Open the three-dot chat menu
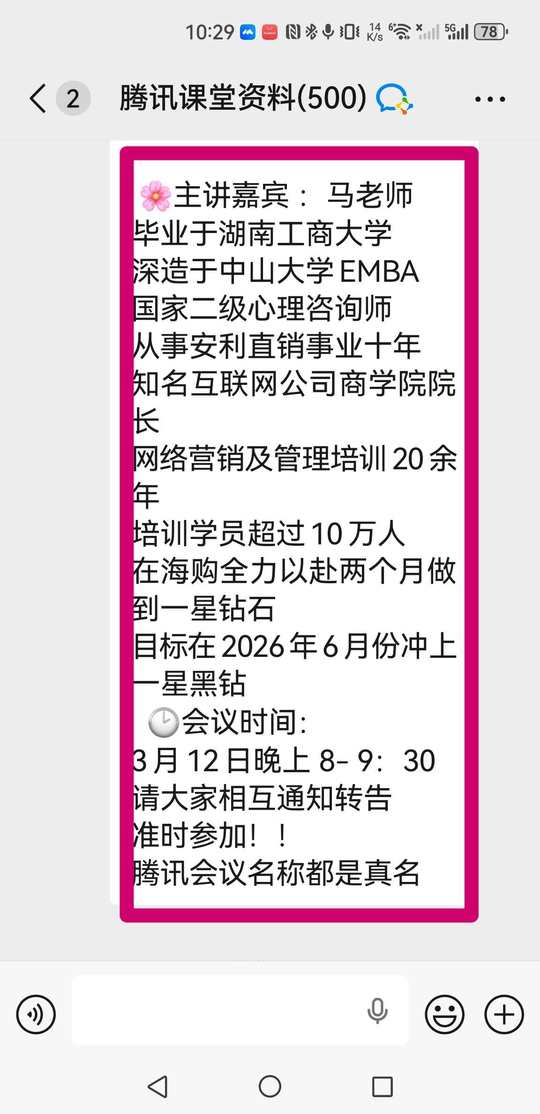Screen dimensions: 540x1114 tap(490, 99)
